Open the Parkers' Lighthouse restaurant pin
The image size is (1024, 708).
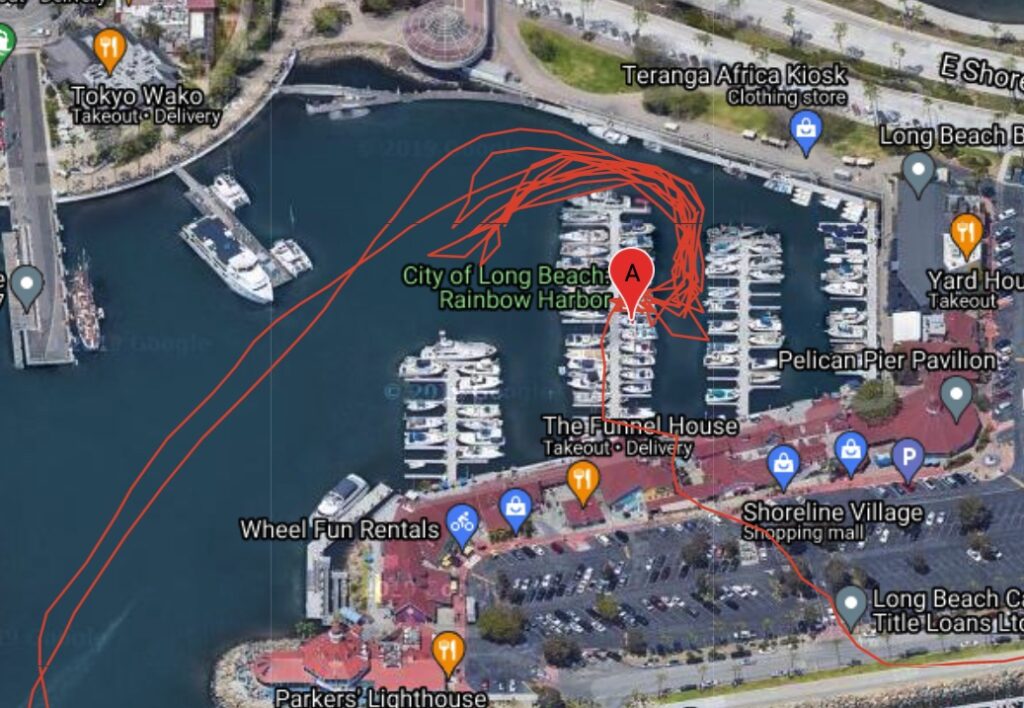(448, 651)
